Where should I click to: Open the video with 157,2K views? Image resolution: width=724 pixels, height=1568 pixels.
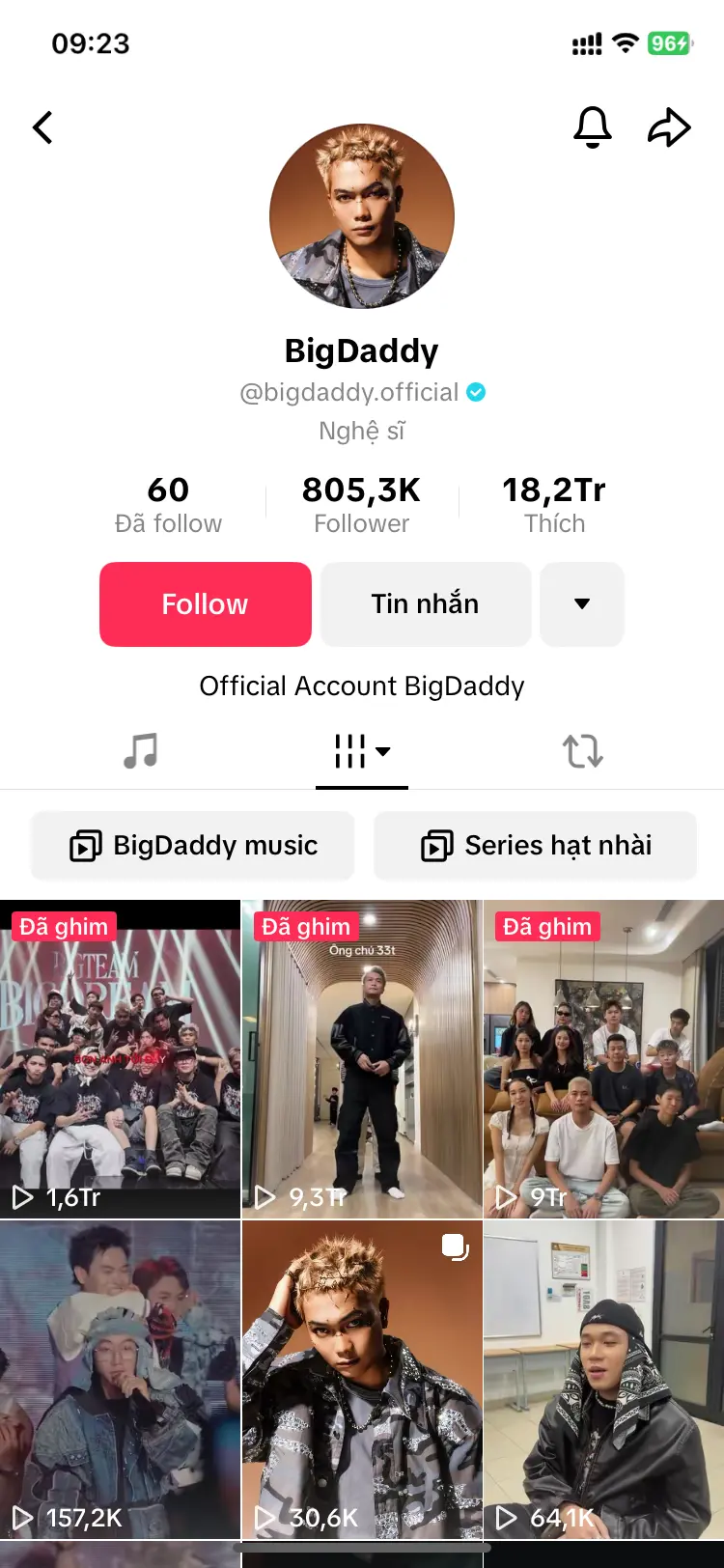(120, 1380)
